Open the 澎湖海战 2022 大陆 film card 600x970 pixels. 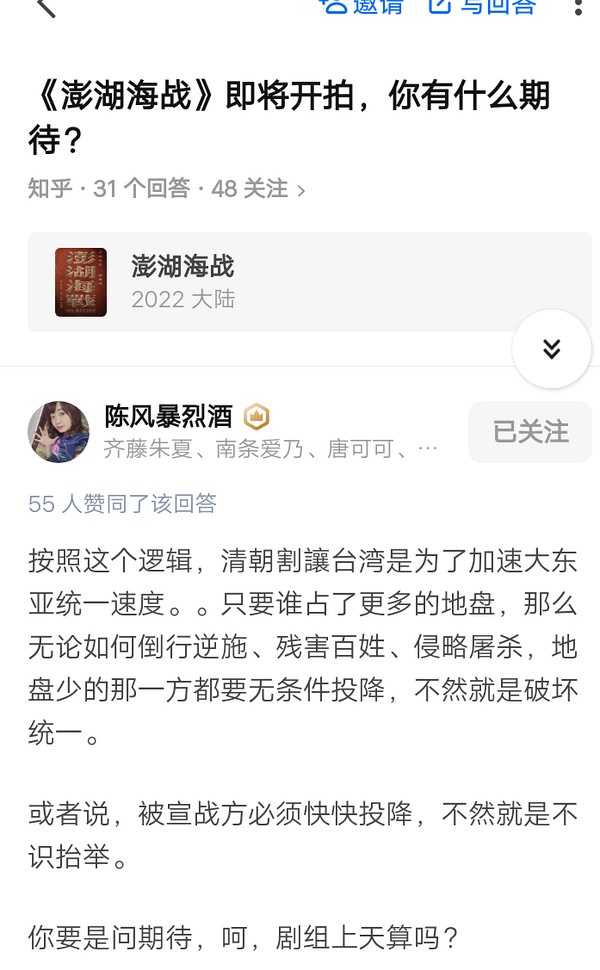[309, 282]
